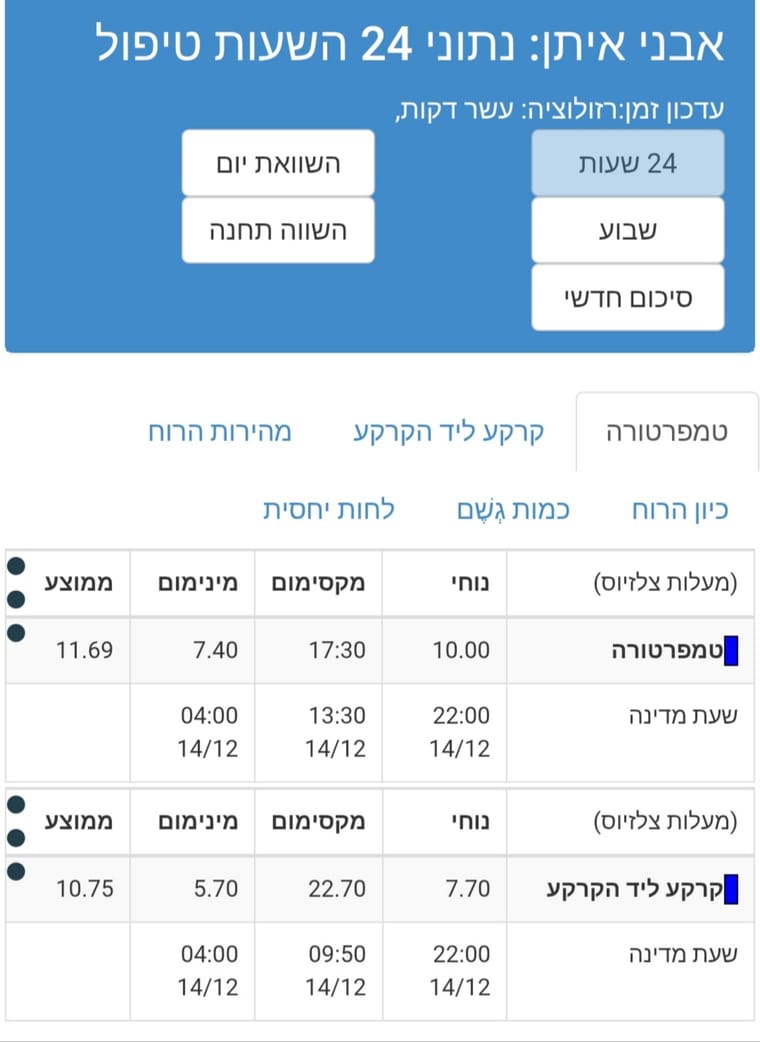Switch to the טמפרטורה tab
The height and width of the screenshot is (1042, 760).
(667, 433)
